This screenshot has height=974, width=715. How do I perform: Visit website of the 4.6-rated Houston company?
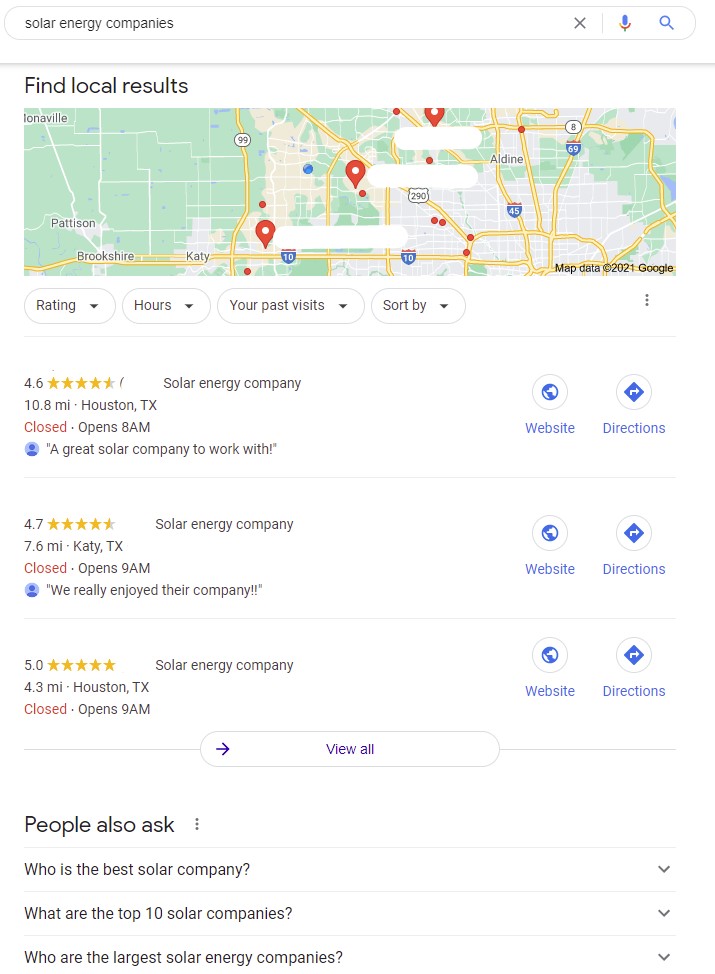coord(549,405)
